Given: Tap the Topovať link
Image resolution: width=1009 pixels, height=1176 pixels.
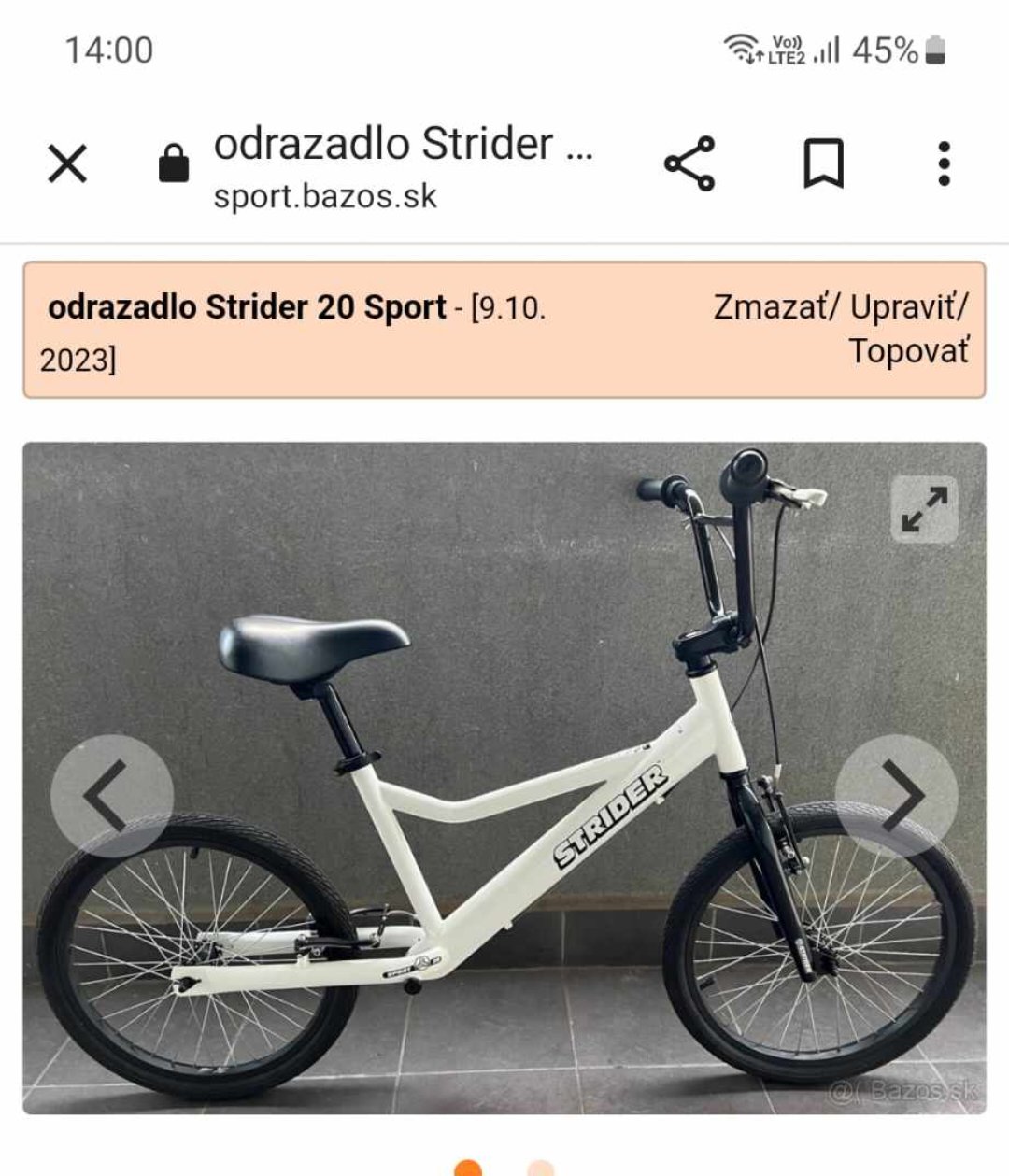Looking at the screenshot, I should coord(908,351).
